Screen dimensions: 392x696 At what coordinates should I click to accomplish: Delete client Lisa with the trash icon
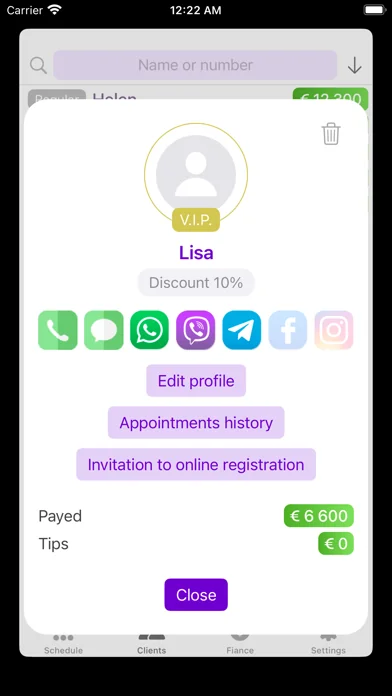click(x=331, y=134)
